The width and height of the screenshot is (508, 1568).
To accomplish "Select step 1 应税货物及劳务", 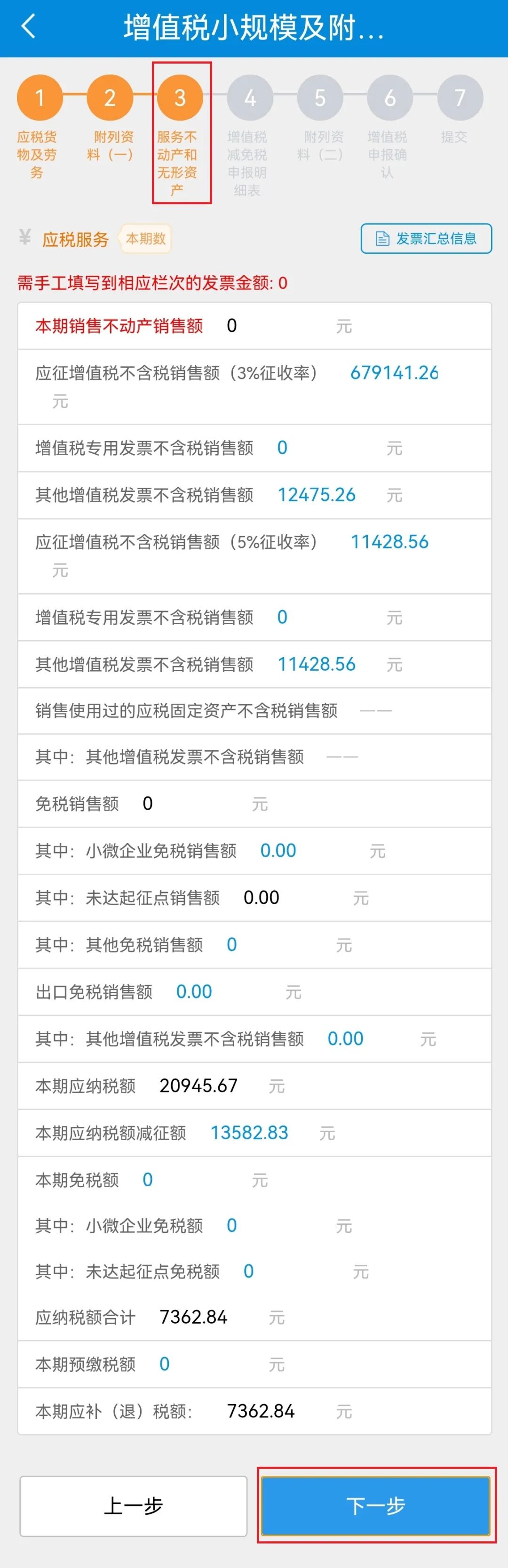I will tap(40, 97).
